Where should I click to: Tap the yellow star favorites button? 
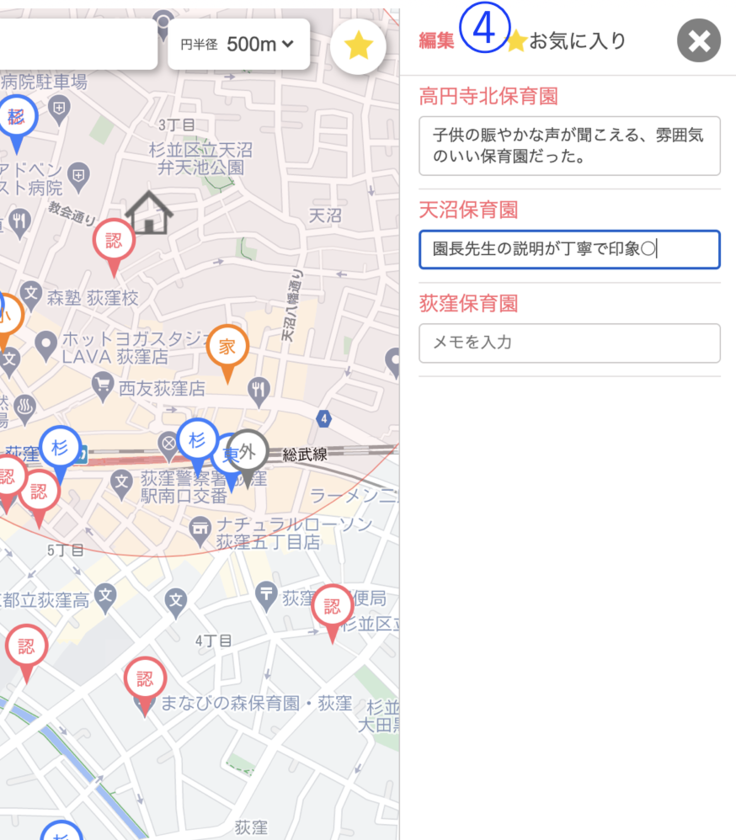358,45
